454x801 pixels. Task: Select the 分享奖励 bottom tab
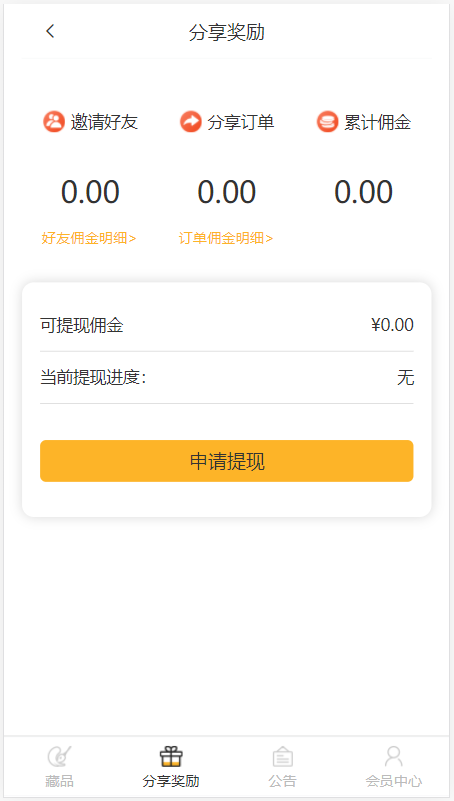point(171,766)
